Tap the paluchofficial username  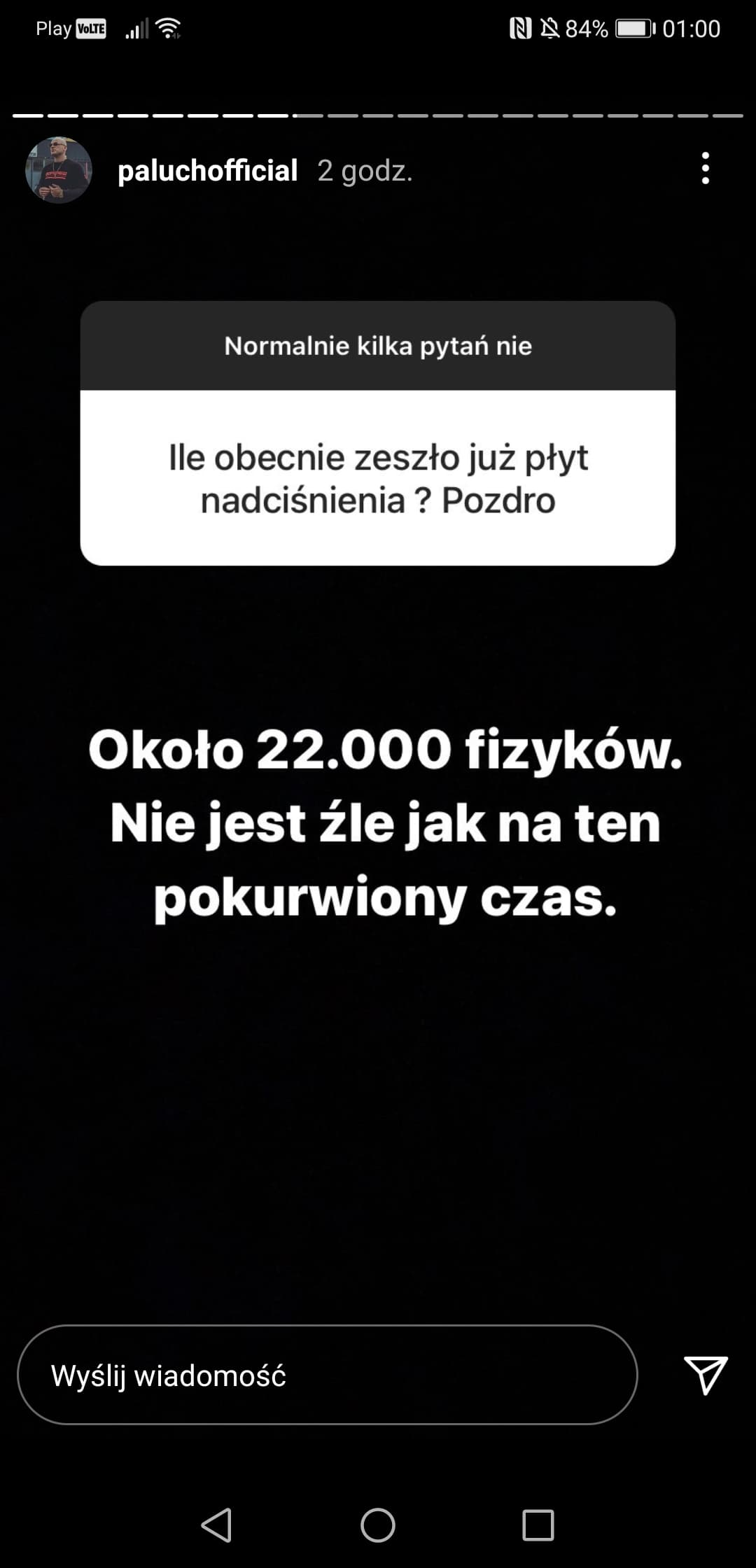(208, 170)
